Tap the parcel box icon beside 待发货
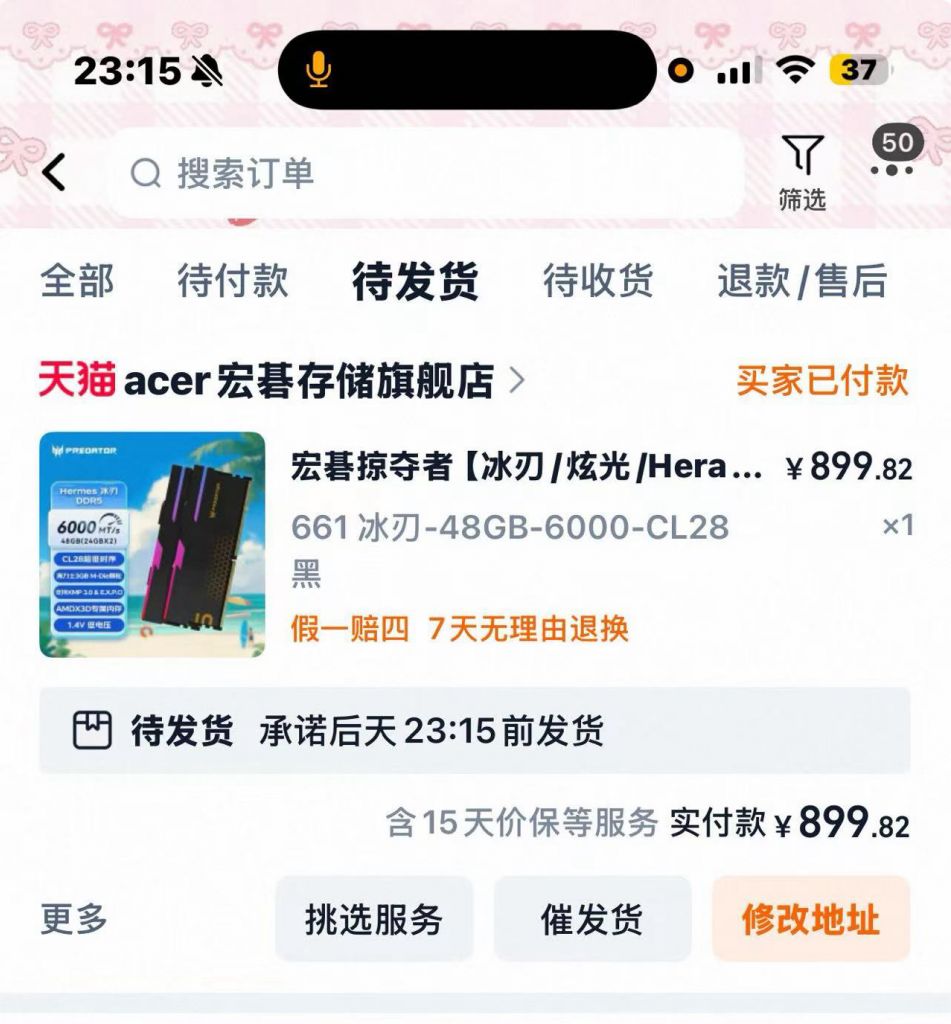 92,729
